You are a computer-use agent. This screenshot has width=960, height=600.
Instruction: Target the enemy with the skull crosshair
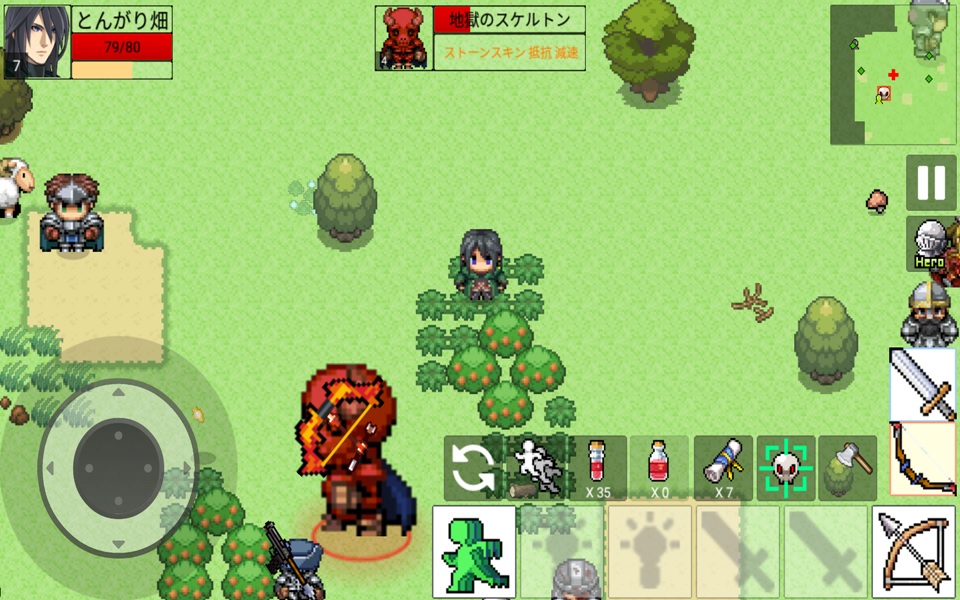(785, 468)
